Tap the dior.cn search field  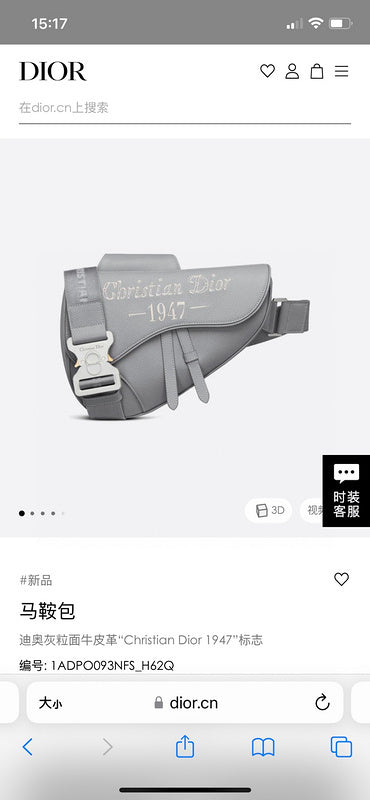[x=185, y=108]
